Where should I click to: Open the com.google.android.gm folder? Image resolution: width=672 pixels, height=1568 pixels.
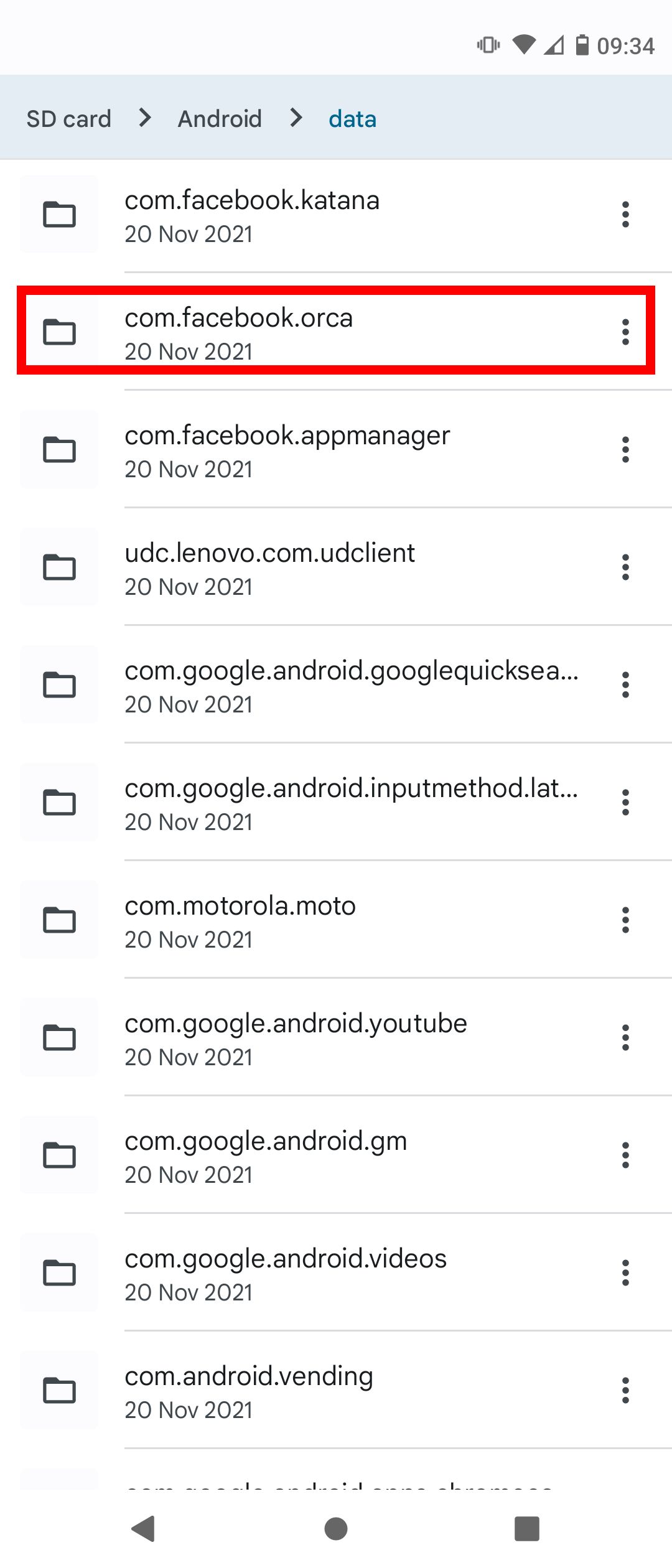pos(266,1155)
